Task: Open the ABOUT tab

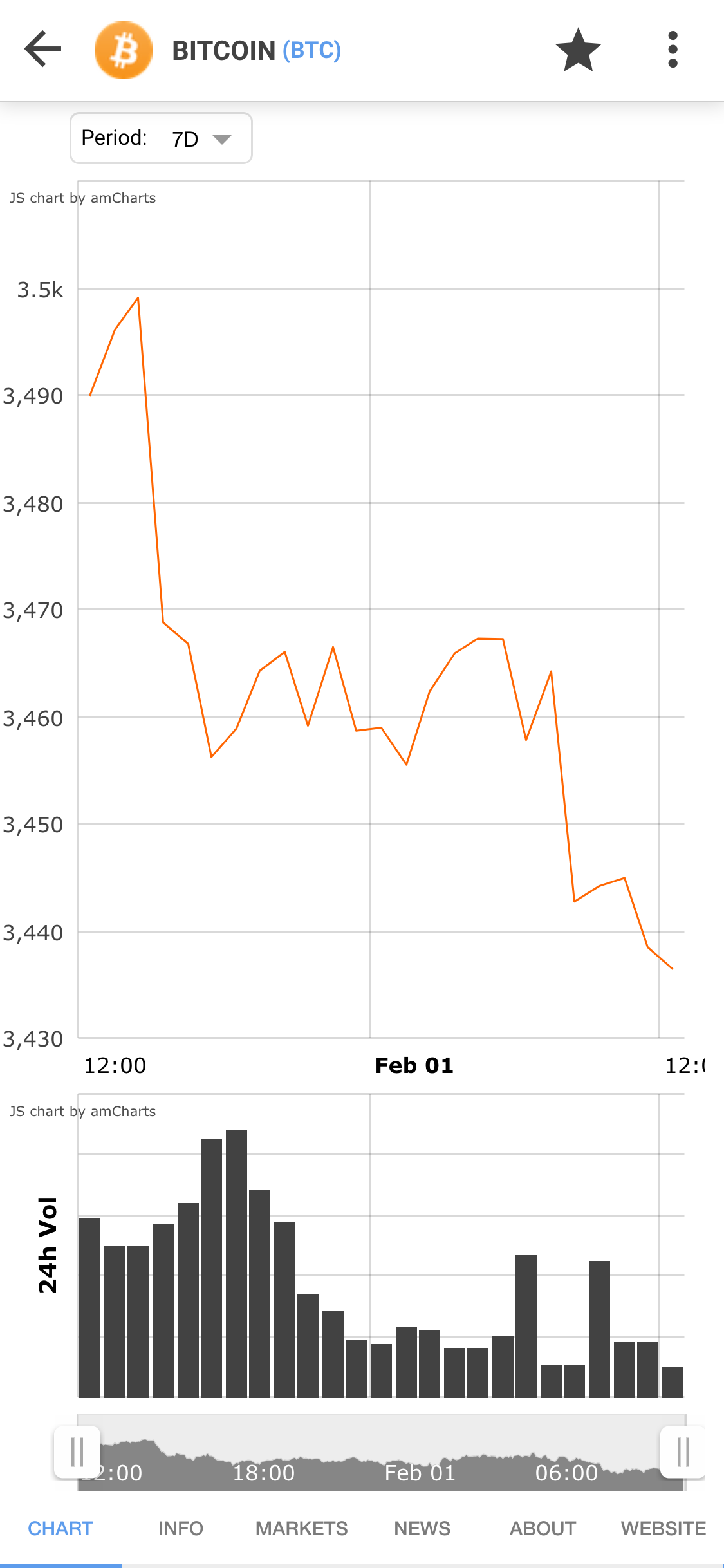Action: 543,1528
